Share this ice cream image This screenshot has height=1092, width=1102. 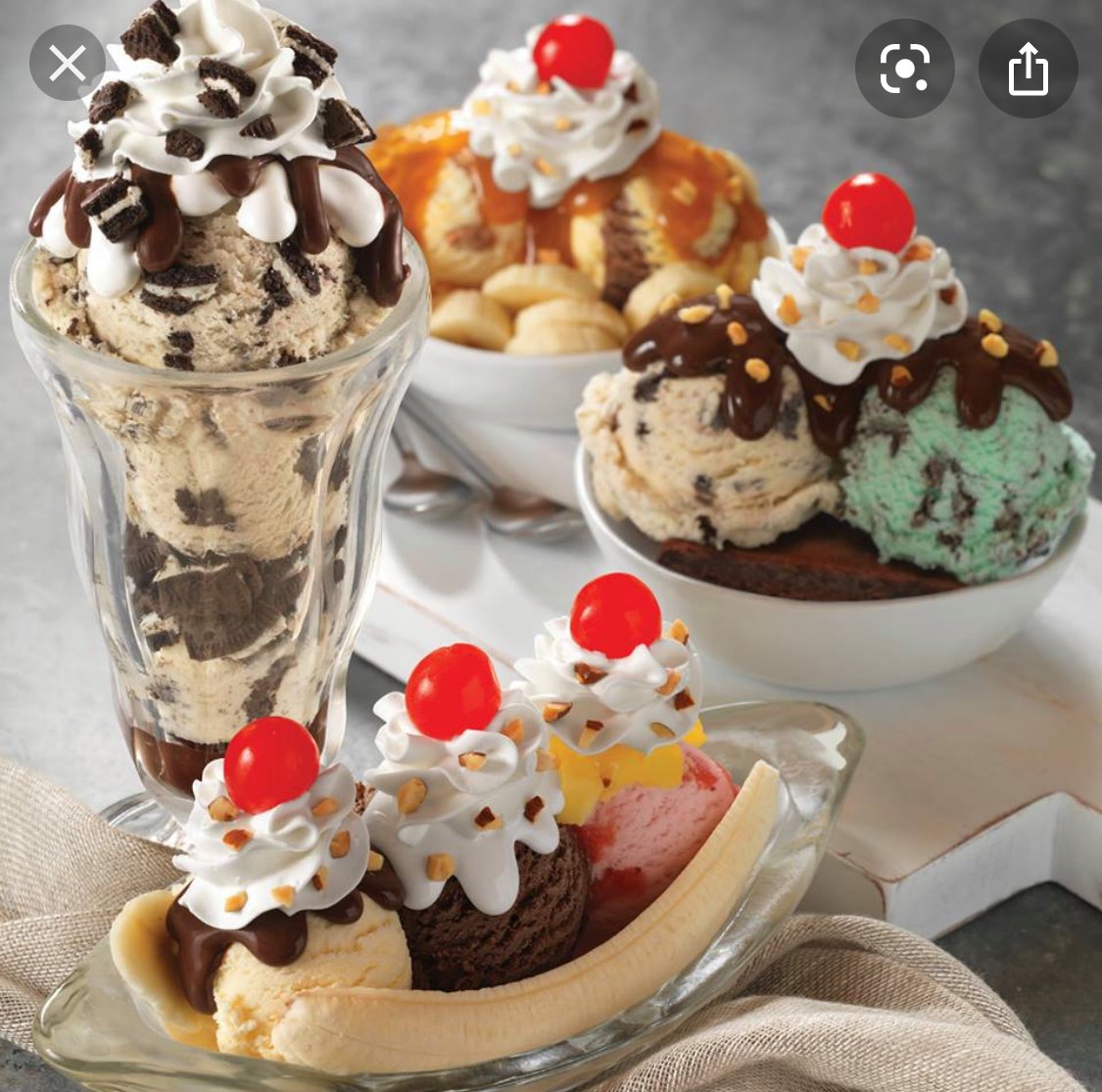click(x=1028, y=69)
